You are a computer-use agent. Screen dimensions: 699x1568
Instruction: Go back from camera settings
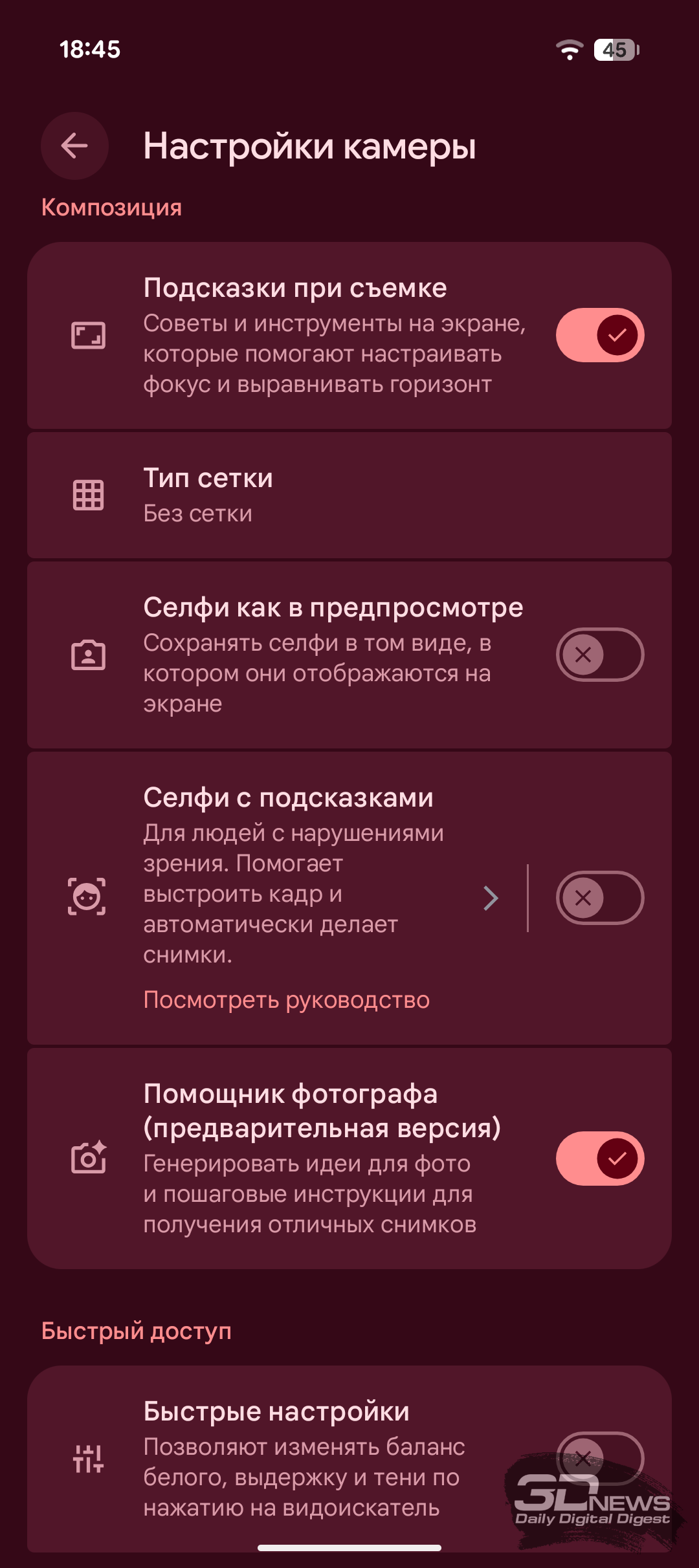74,146
